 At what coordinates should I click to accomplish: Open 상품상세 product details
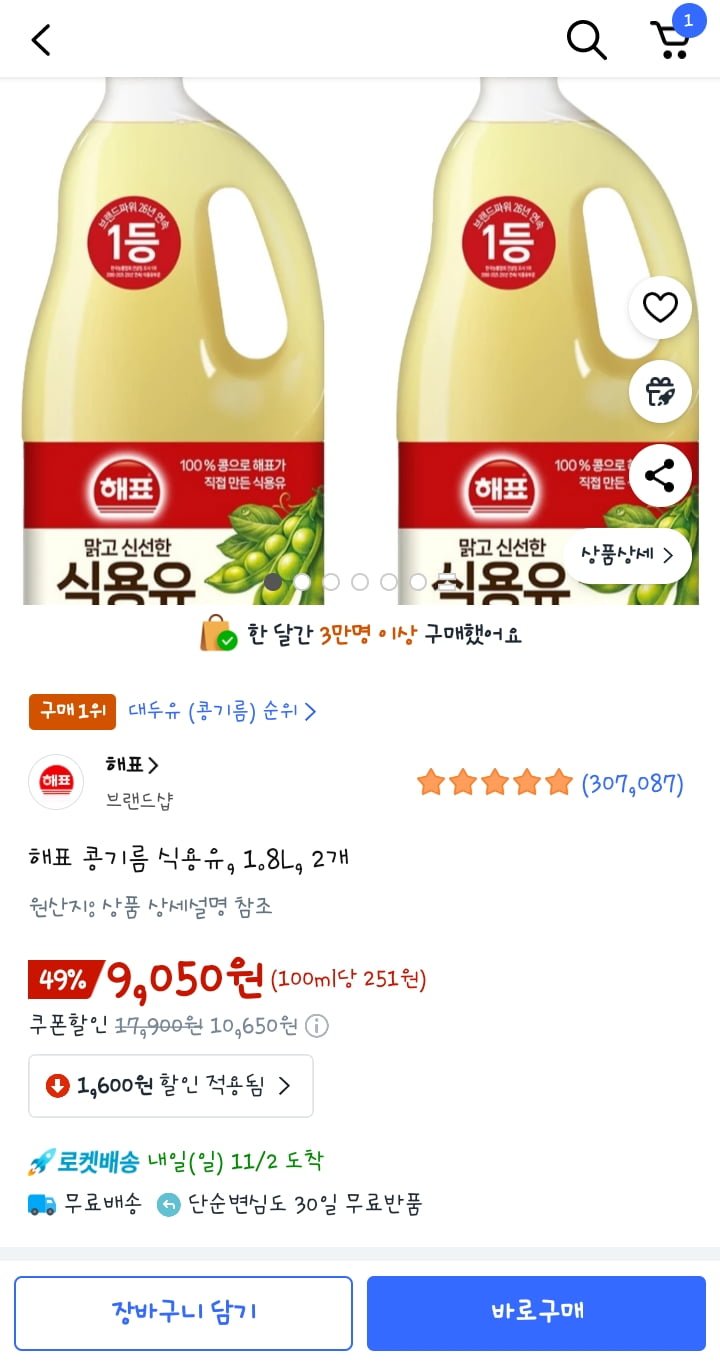tap(627, 555)
